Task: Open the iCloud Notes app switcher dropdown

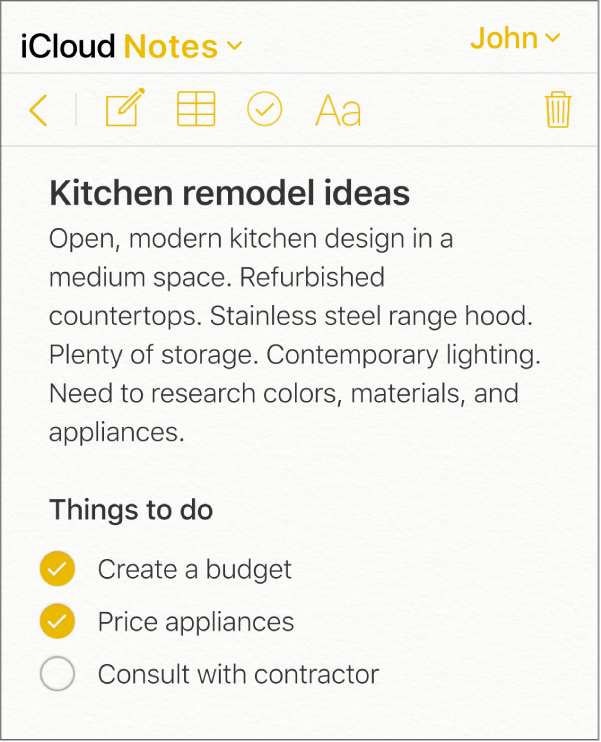Action: pyautogui.click(x=182, y=46)
